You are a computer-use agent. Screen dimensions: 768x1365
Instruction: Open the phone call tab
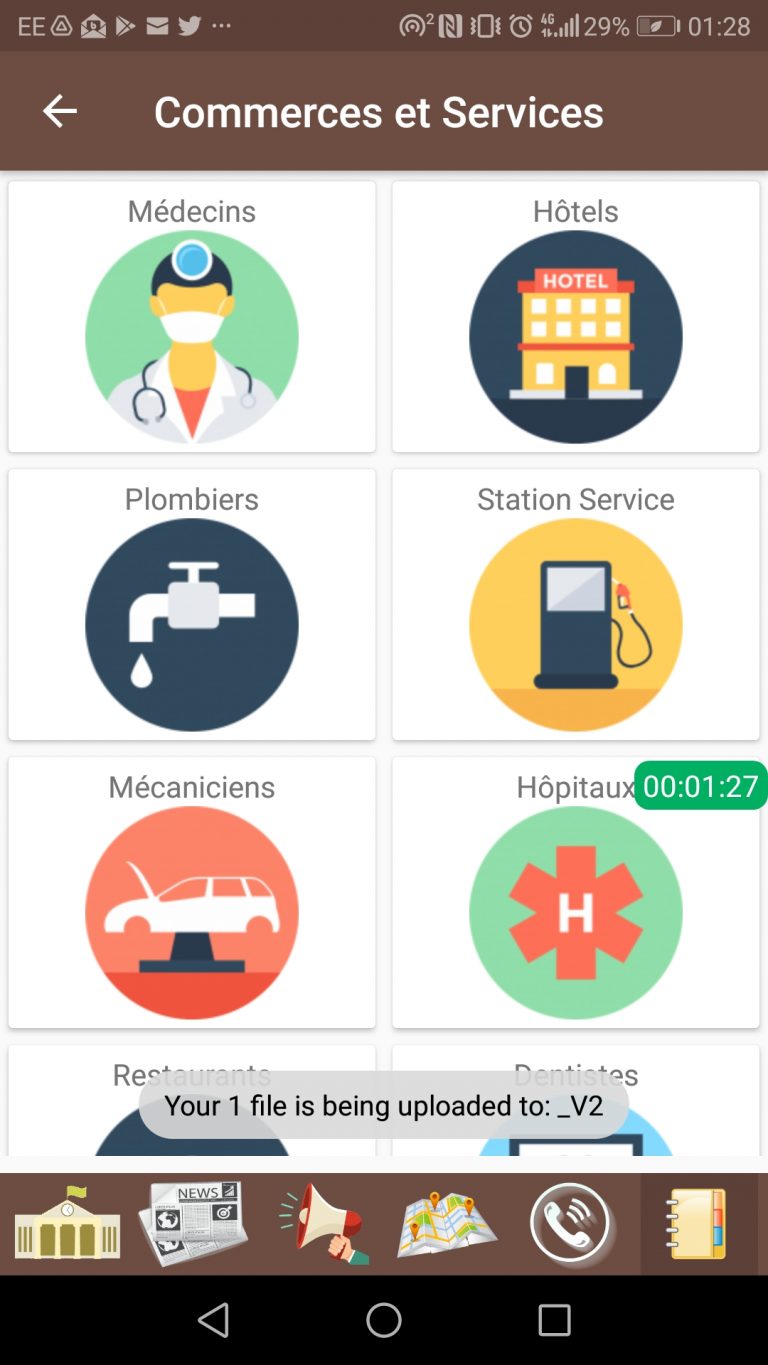click(571, 1223)
